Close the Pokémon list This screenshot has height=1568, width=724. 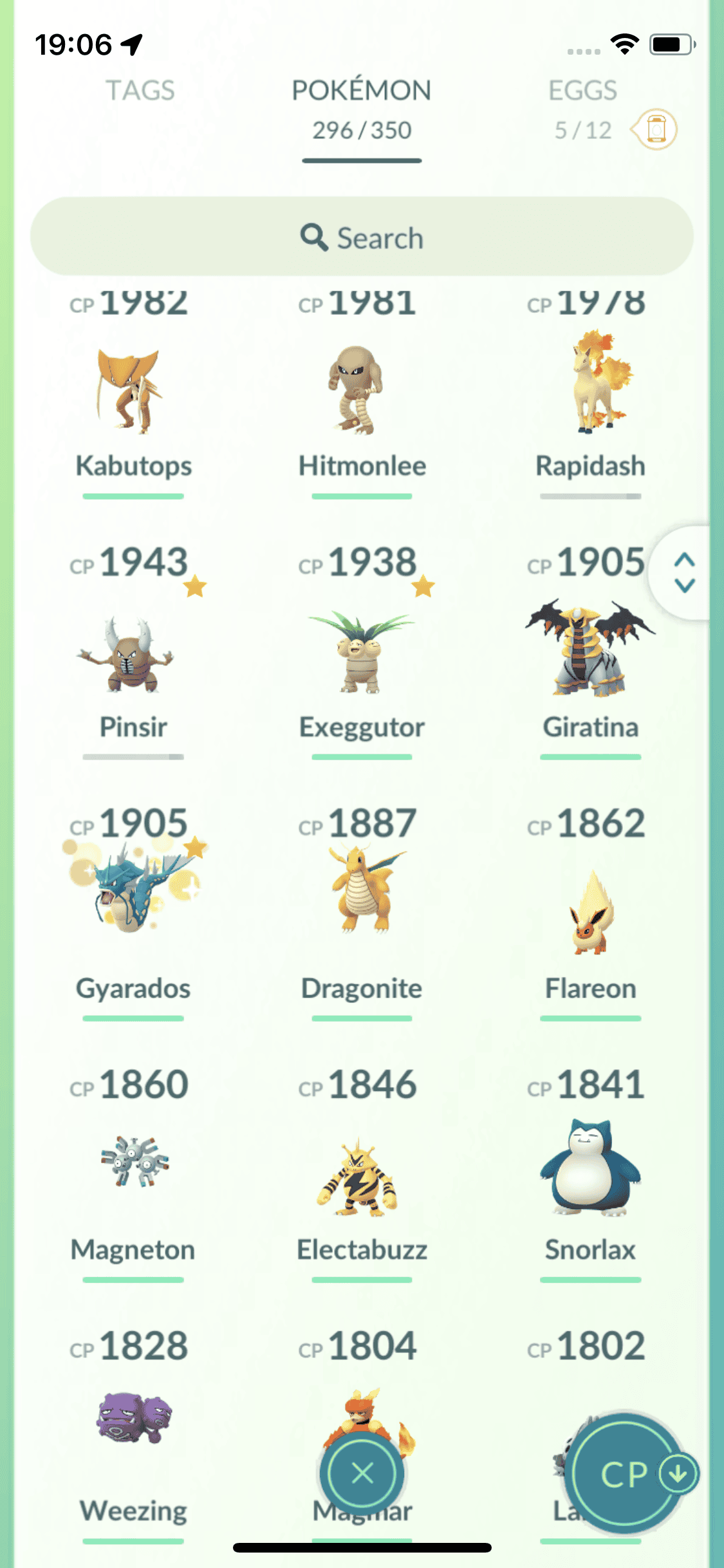pyautogui.click(x=362, y=1473)
